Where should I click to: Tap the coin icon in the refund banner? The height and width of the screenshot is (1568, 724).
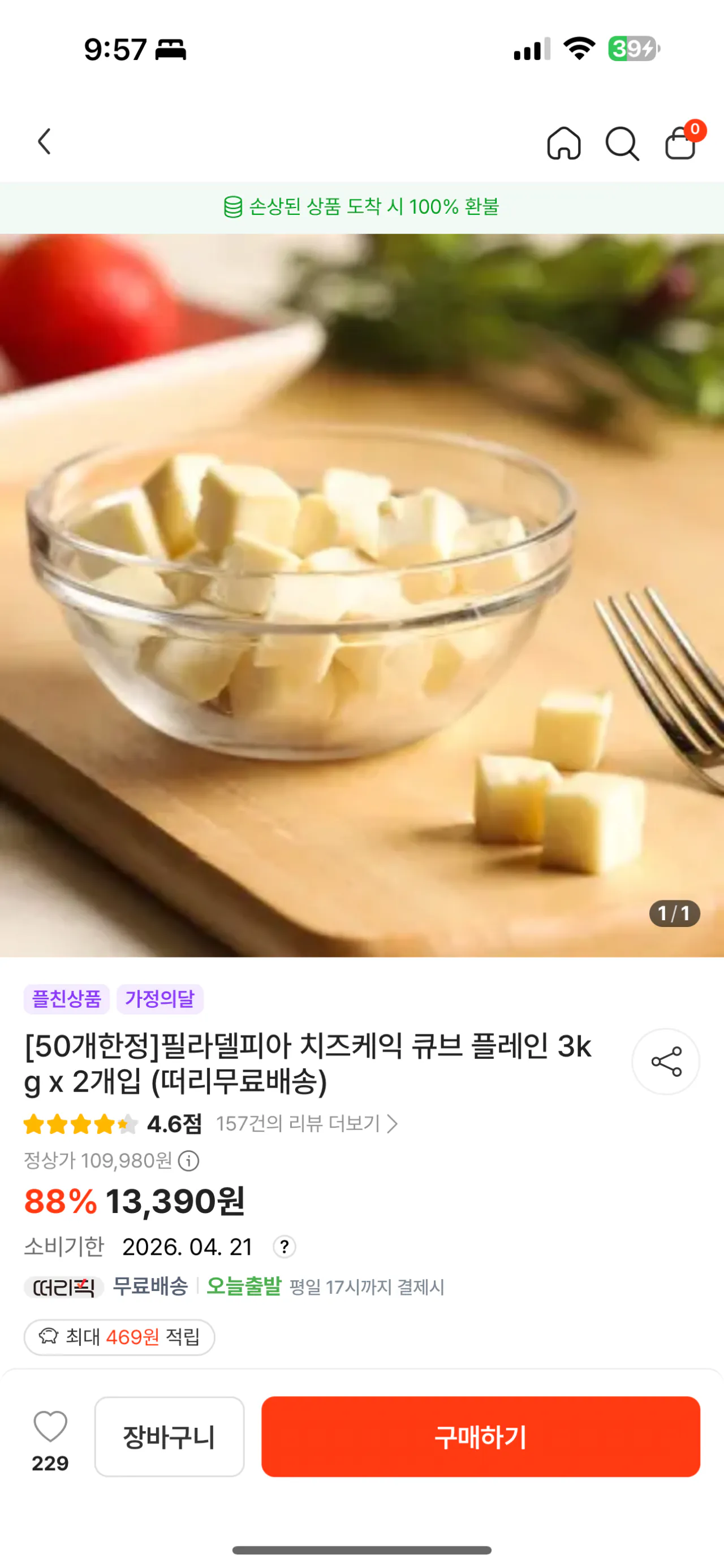(232, 207)
